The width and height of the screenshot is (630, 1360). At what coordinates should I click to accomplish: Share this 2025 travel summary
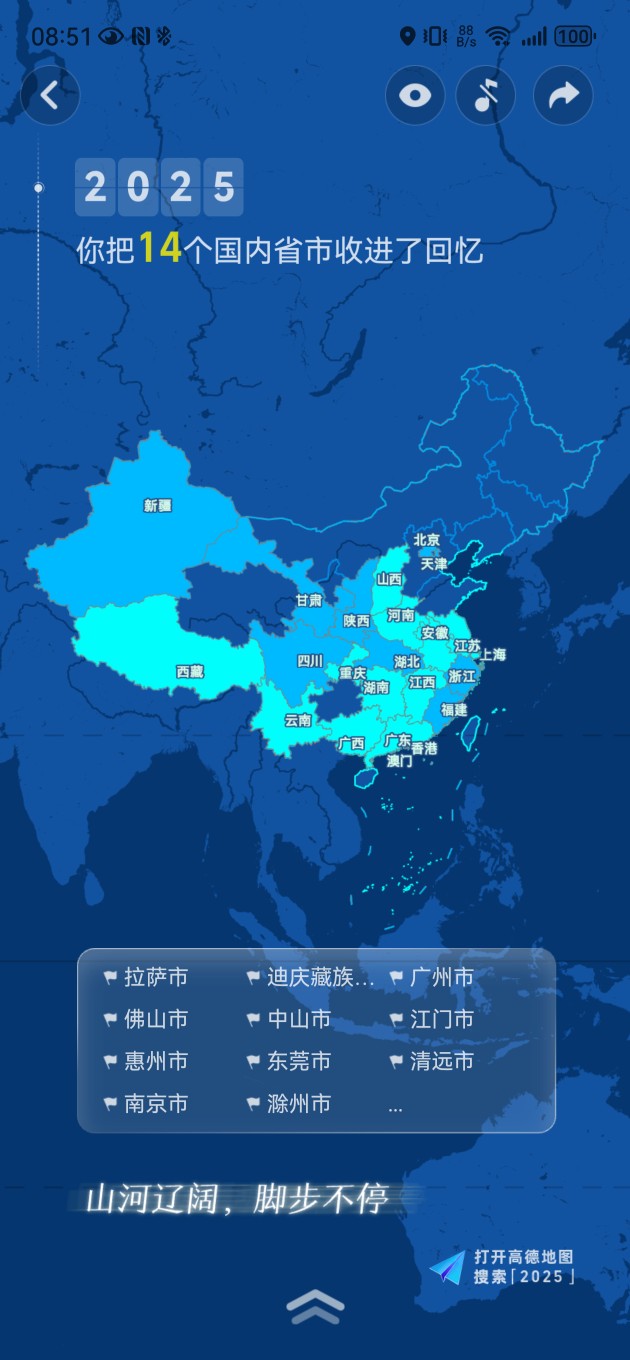pyautogui.click(x=563, y=95)
